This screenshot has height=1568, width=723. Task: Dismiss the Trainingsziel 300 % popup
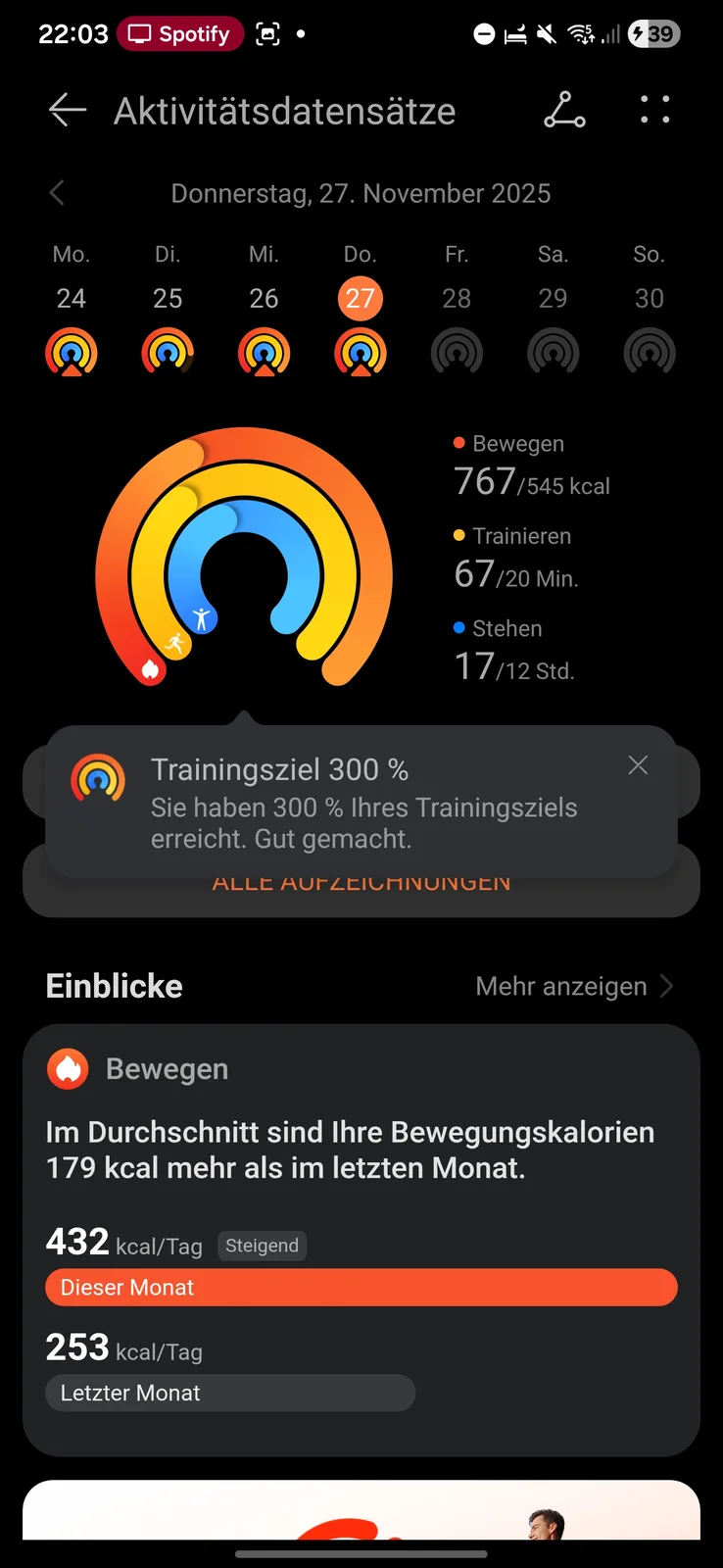coord(638,765)
